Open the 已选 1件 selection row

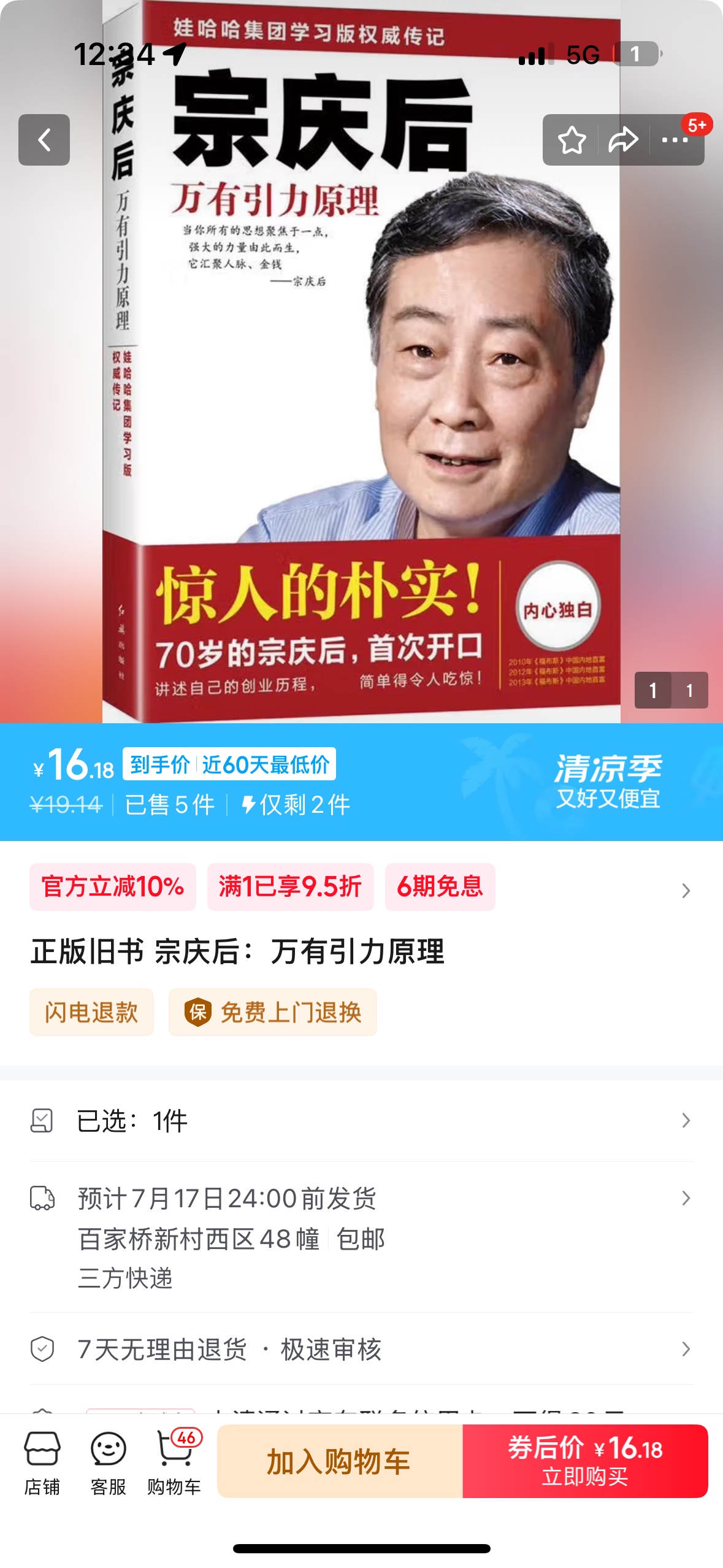pos(361,1121)
